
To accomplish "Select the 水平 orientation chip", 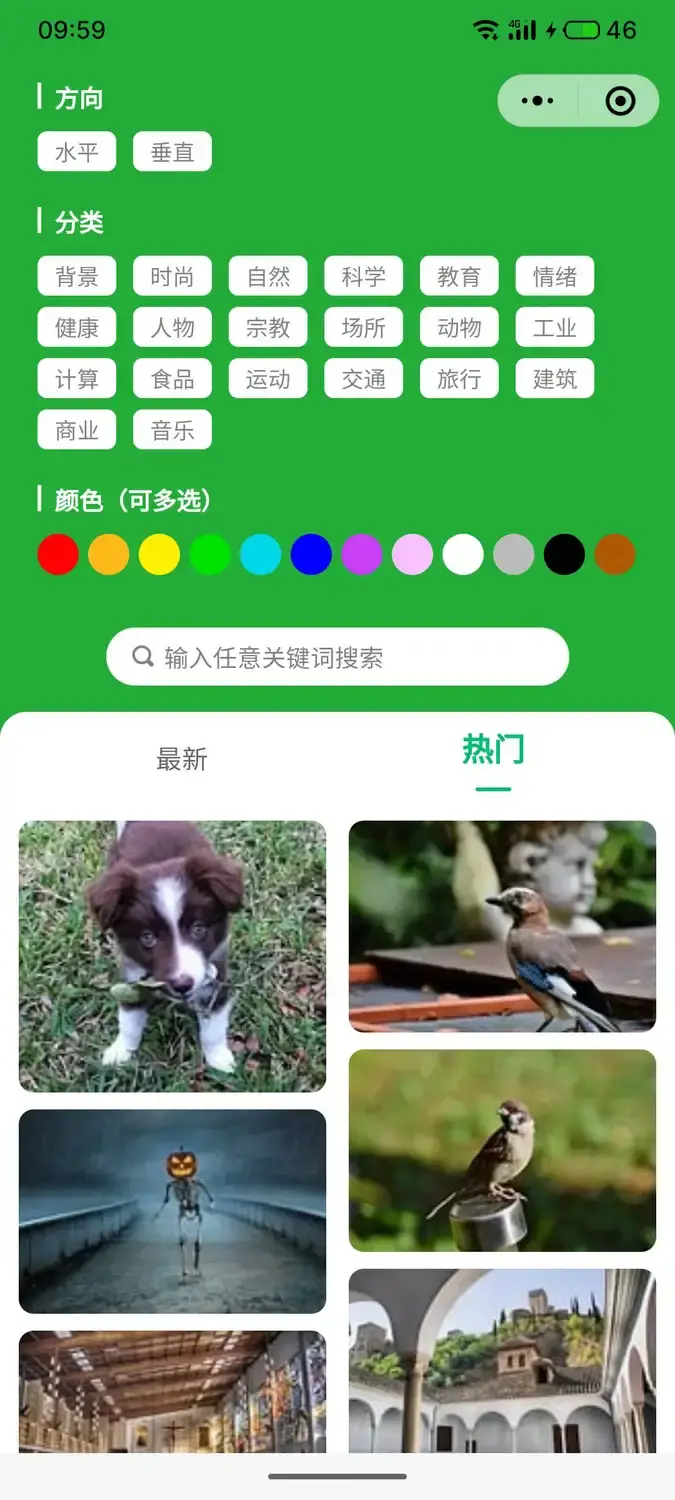I will pyautogui.click(x=77, y=152).
